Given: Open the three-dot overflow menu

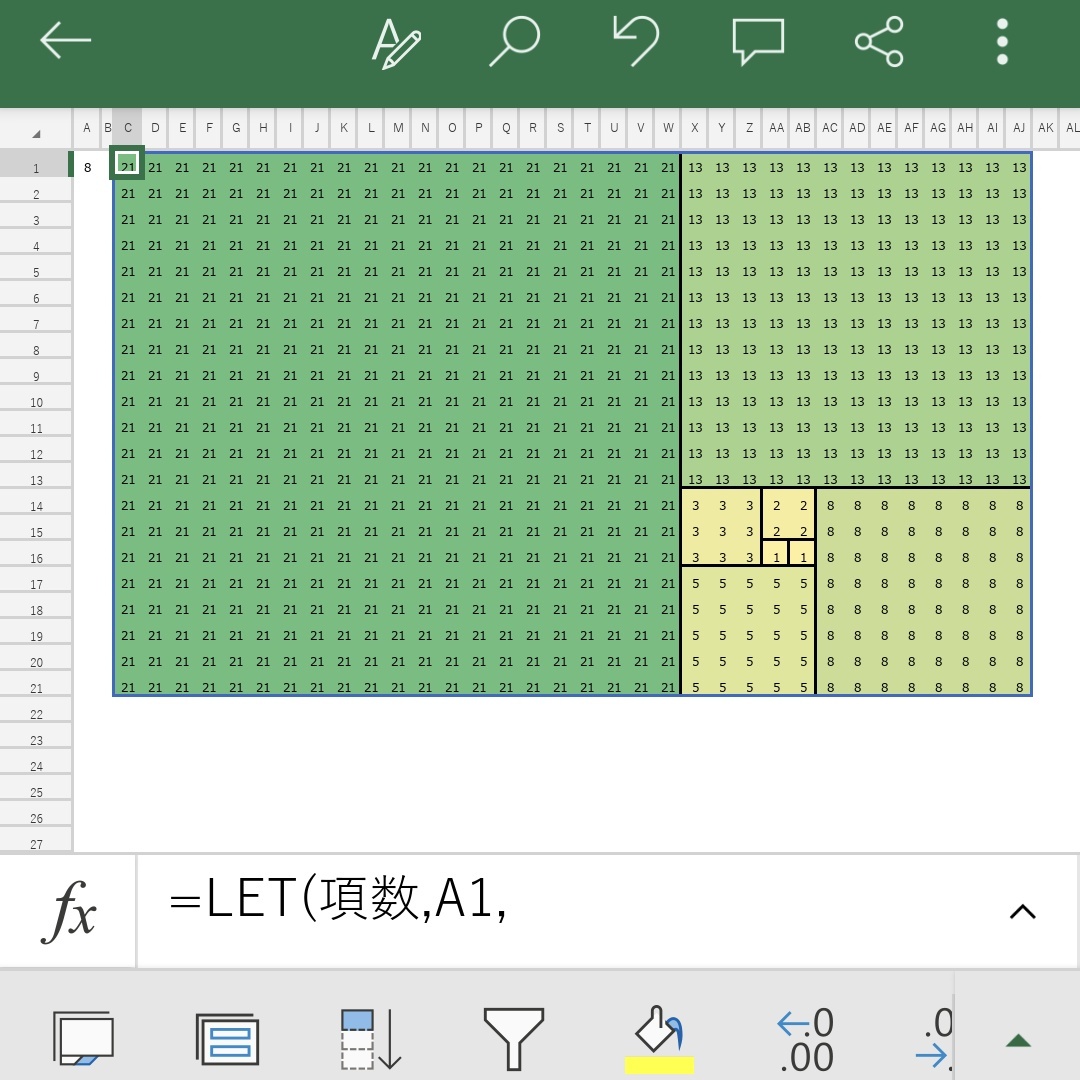Looking at the screenshot, I should [x=1002, y=42].
